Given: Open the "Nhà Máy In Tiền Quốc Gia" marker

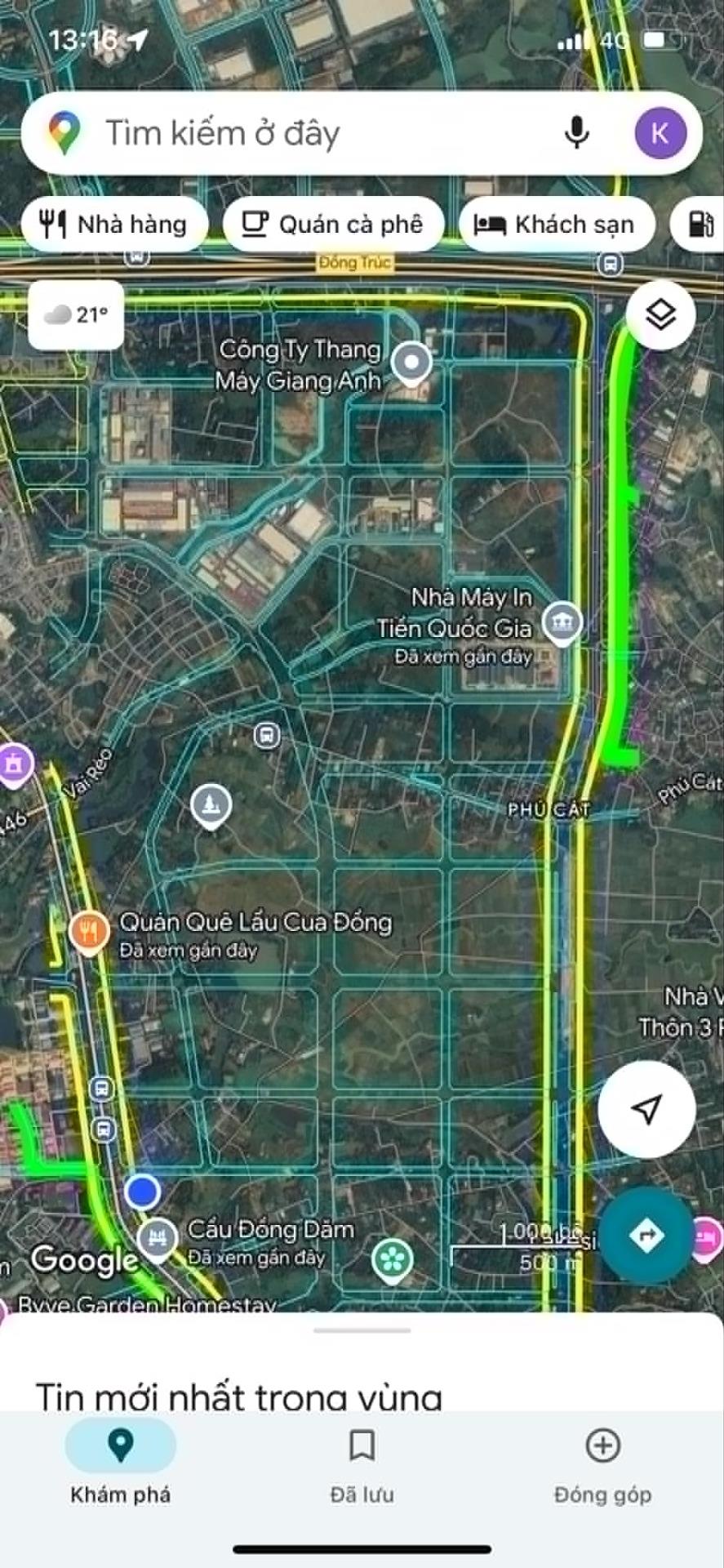Looking at the screenshot, I should click(x=562, y=622).
